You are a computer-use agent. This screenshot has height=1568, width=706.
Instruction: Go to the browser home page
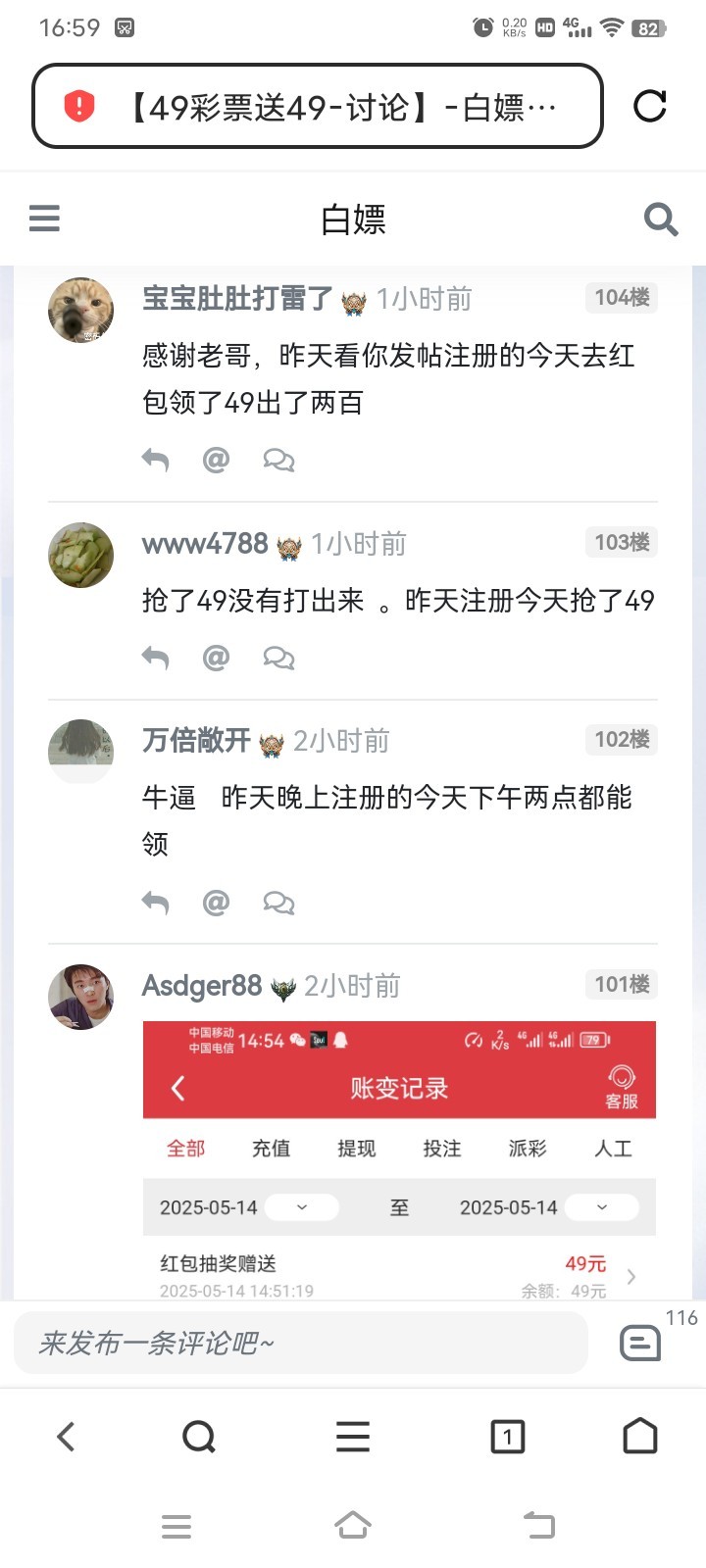pos(640,1436)
